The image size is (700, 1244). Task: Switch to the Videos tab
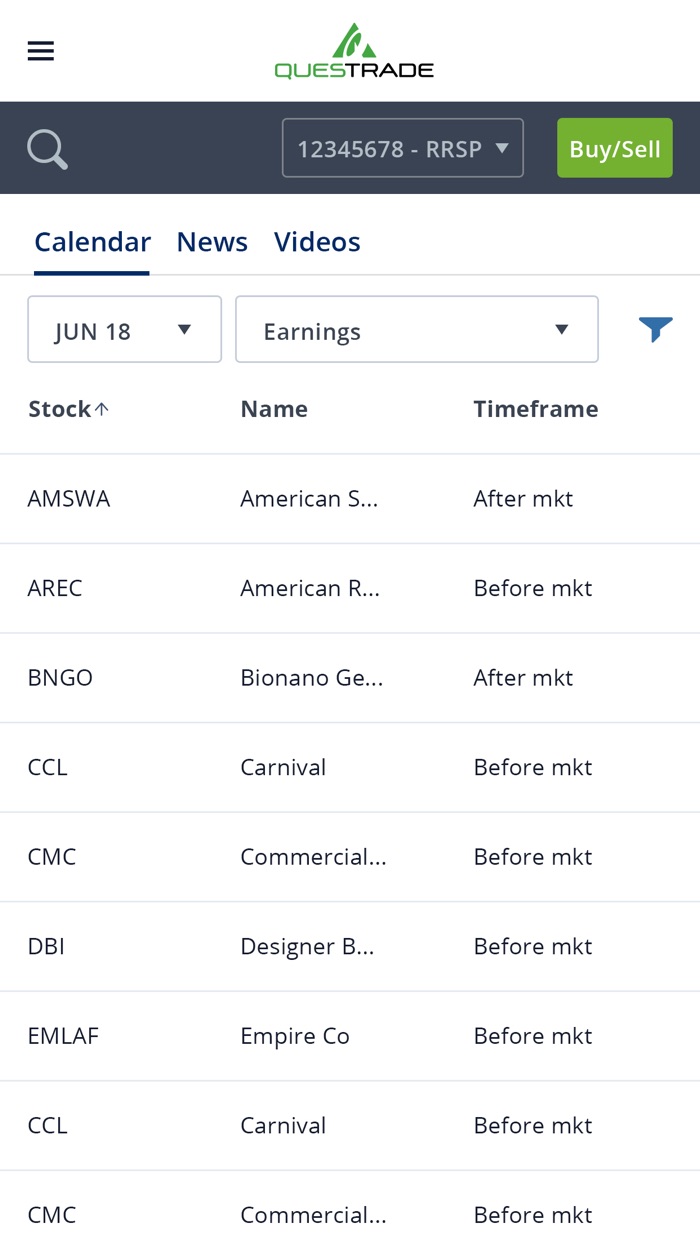coord(317,242)
